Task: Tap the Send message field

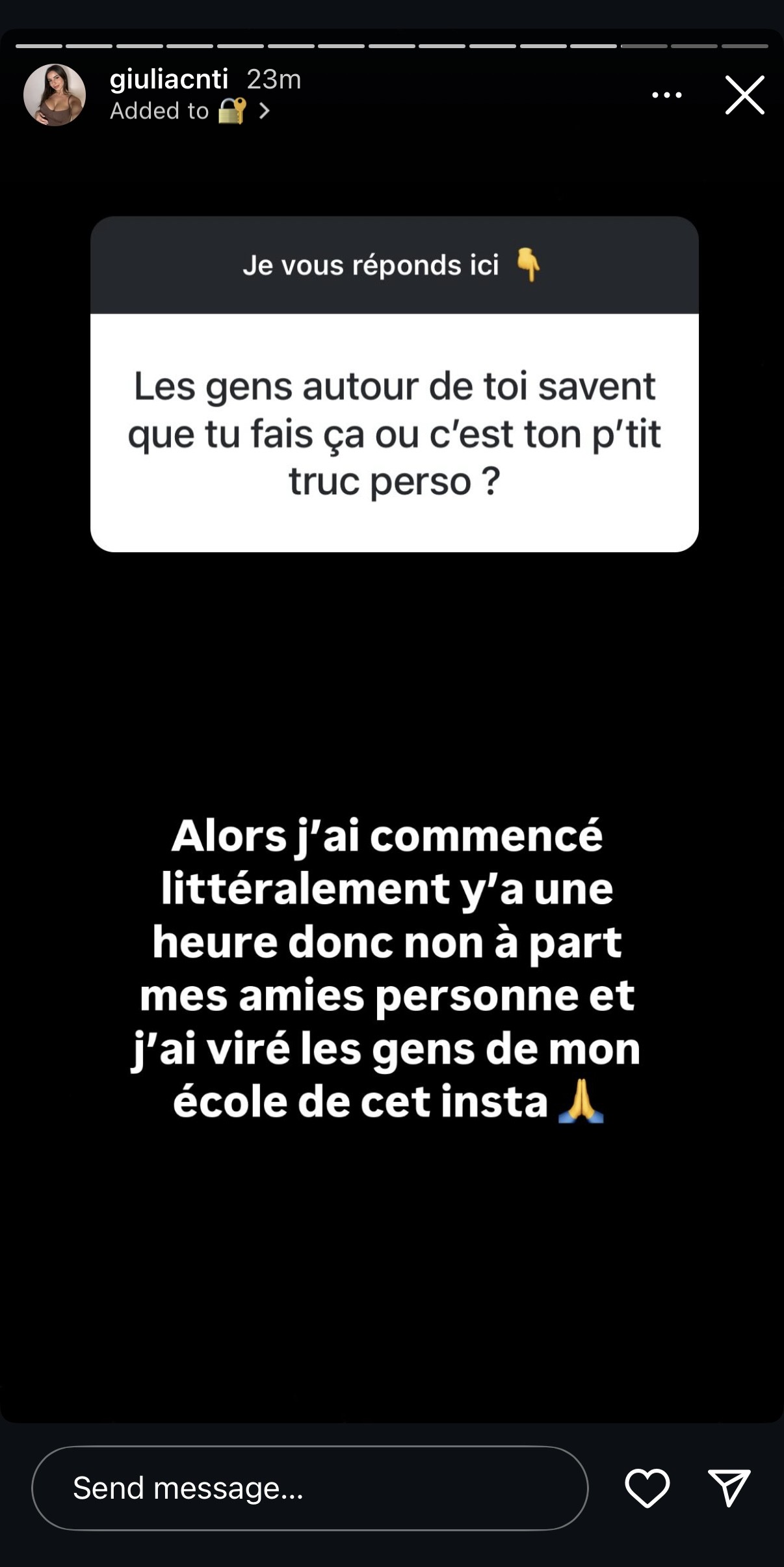Action: 309,1488
